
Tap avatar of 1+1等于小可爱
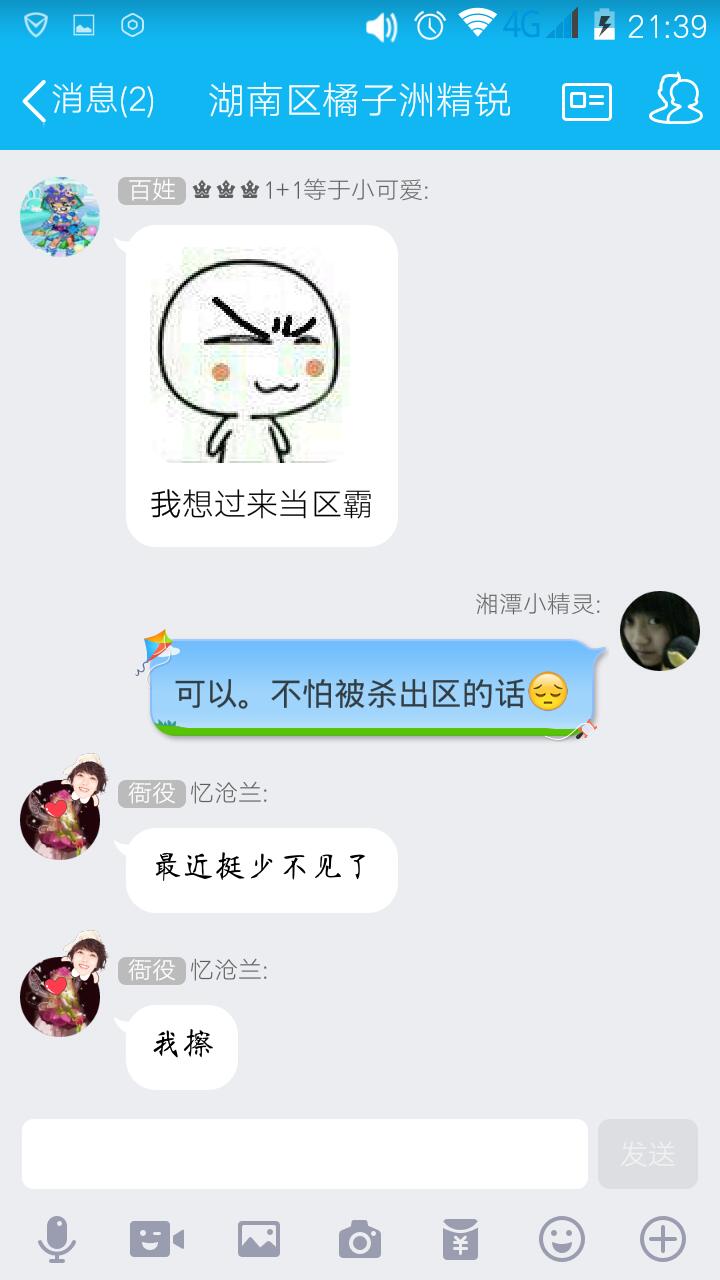pyautogui.click(x=60, y=217)
